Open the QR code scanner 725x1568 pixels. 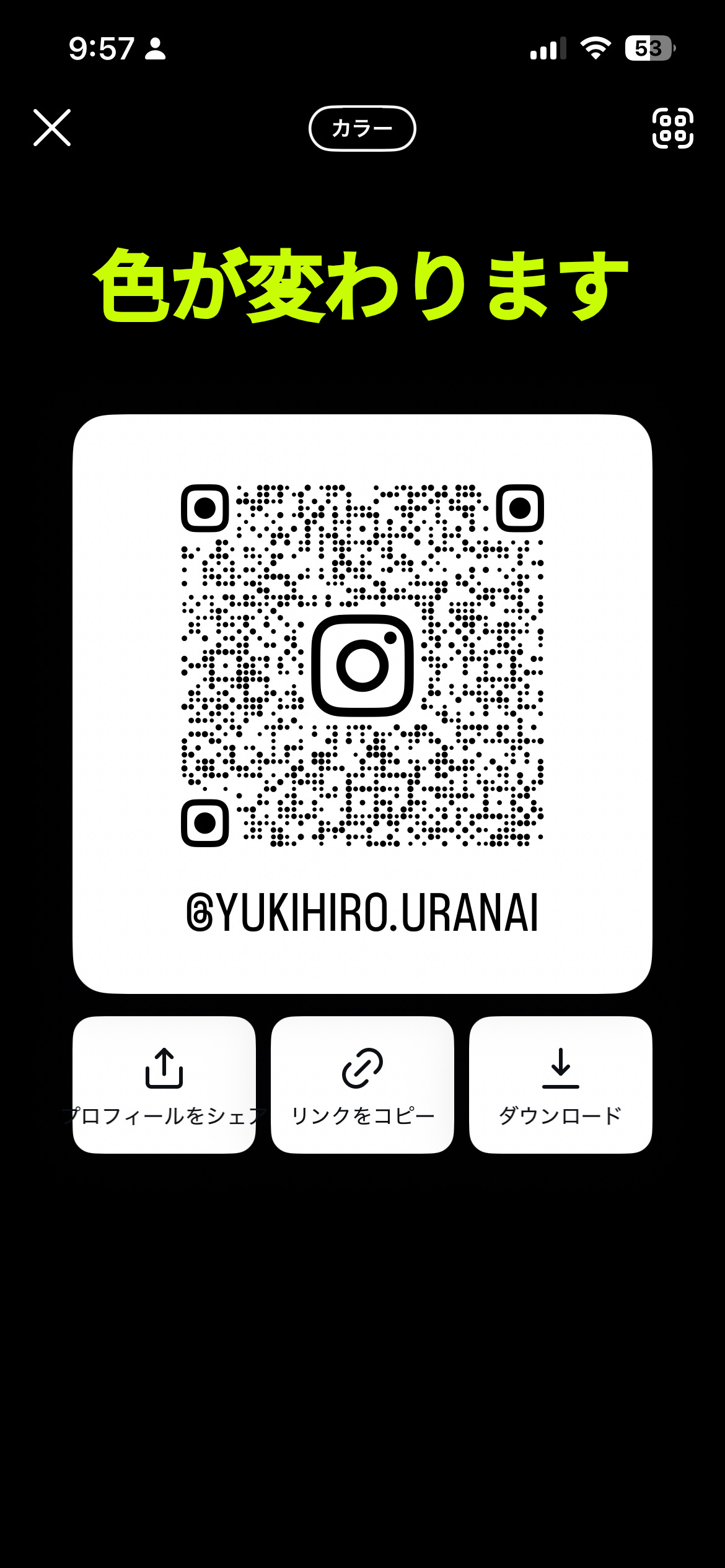672,128
